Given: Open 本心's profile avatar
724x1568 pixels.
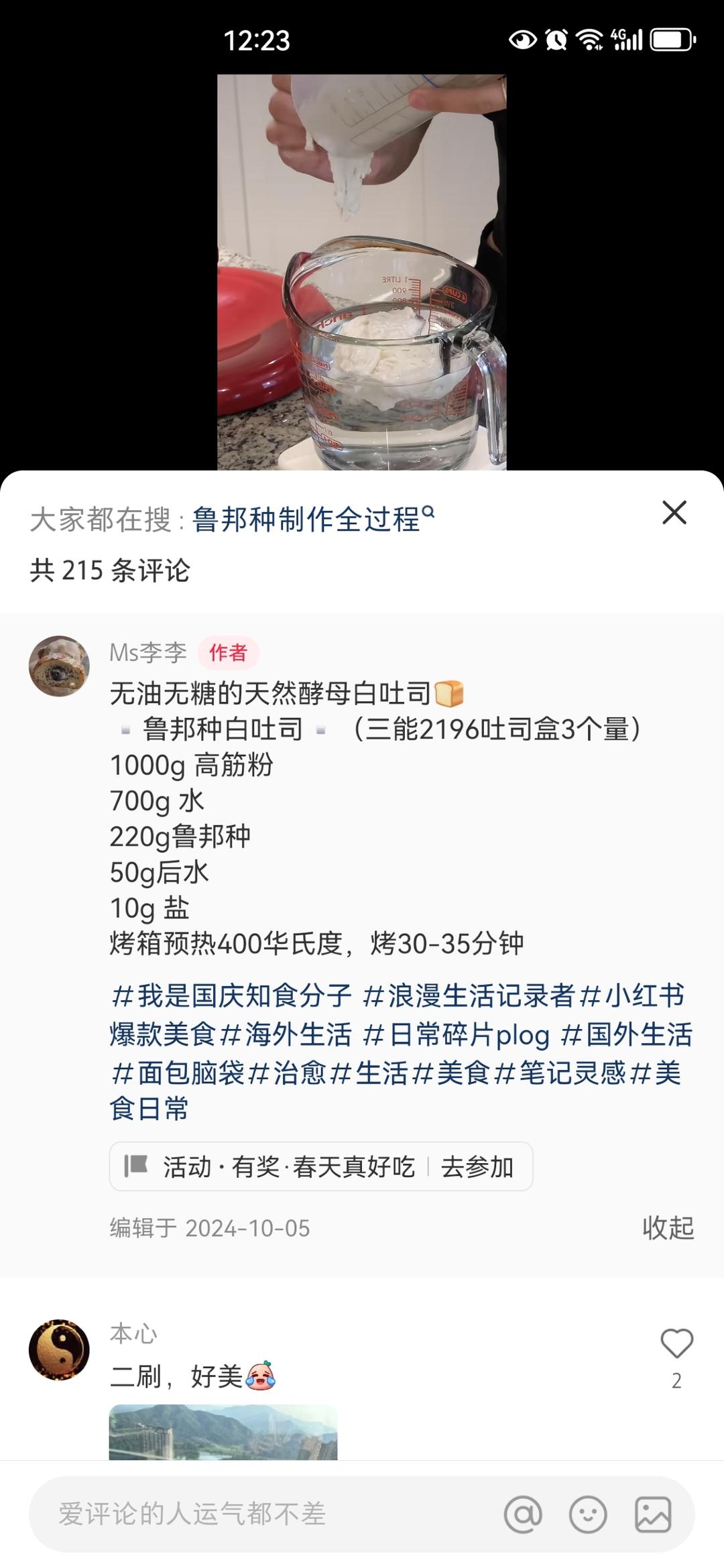Looking at the screenshot, I should click(x=59, y=1350).
